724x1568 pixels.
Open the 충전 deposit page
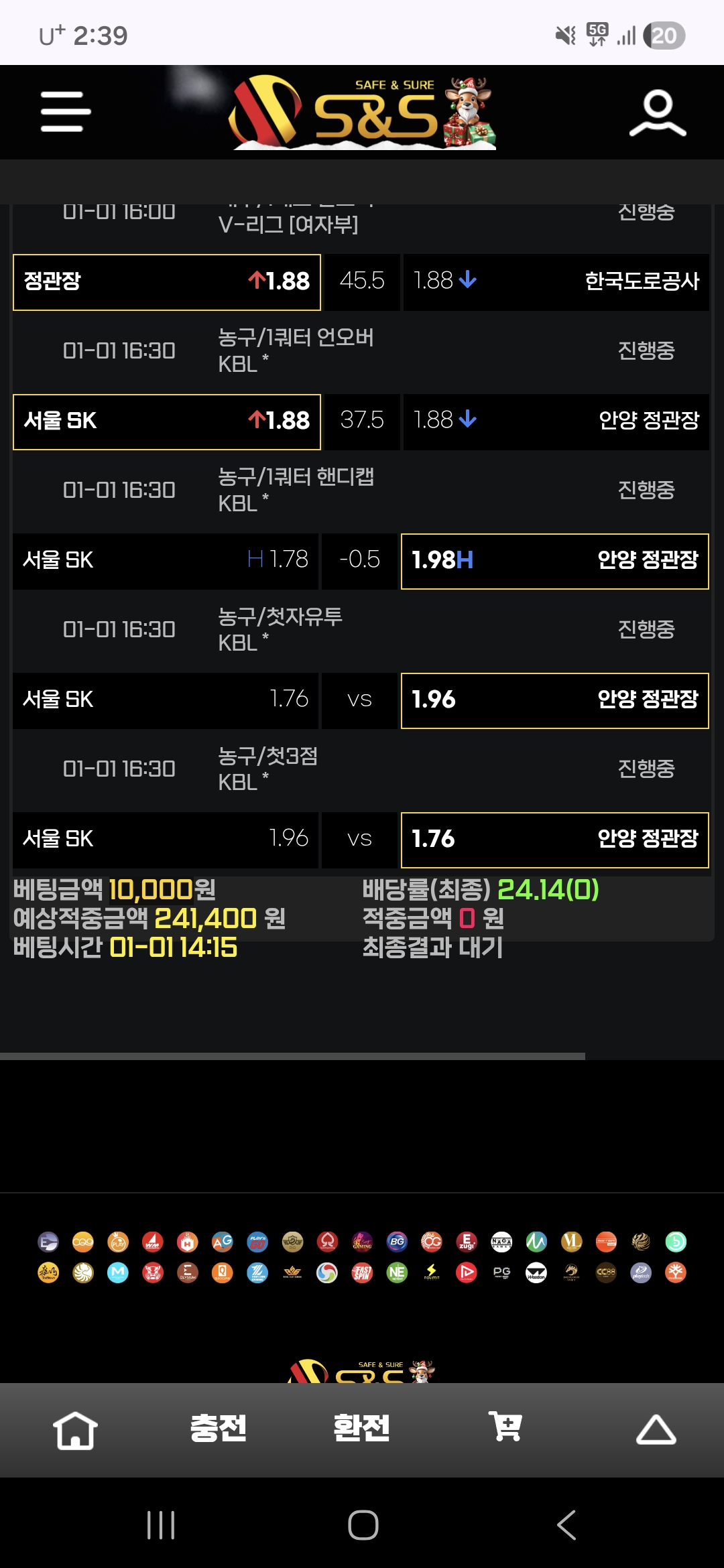coord(218,1428)
